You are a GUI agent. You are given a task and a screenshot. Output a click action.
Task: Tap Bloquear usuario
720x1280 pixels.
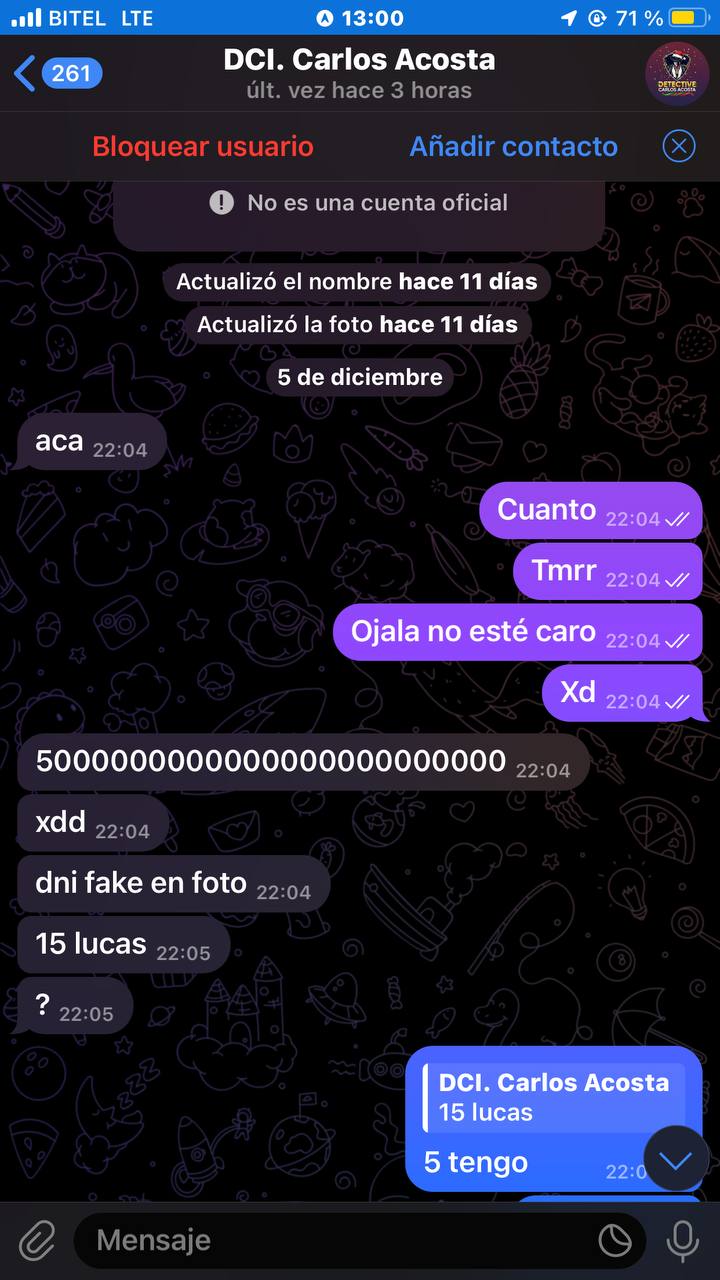203,146
